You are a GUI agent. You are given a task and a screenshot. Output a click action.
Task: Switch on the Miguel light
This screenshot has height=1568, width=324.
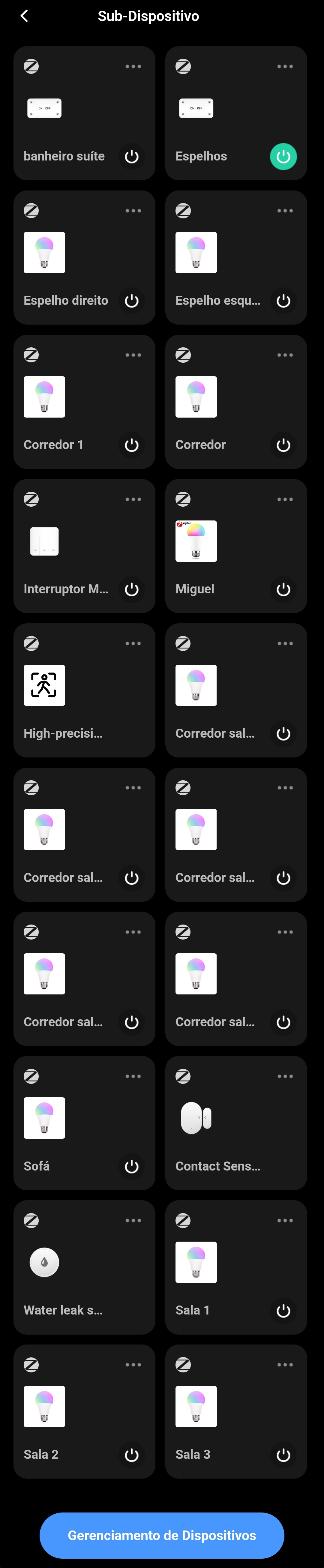click(283, 589)
